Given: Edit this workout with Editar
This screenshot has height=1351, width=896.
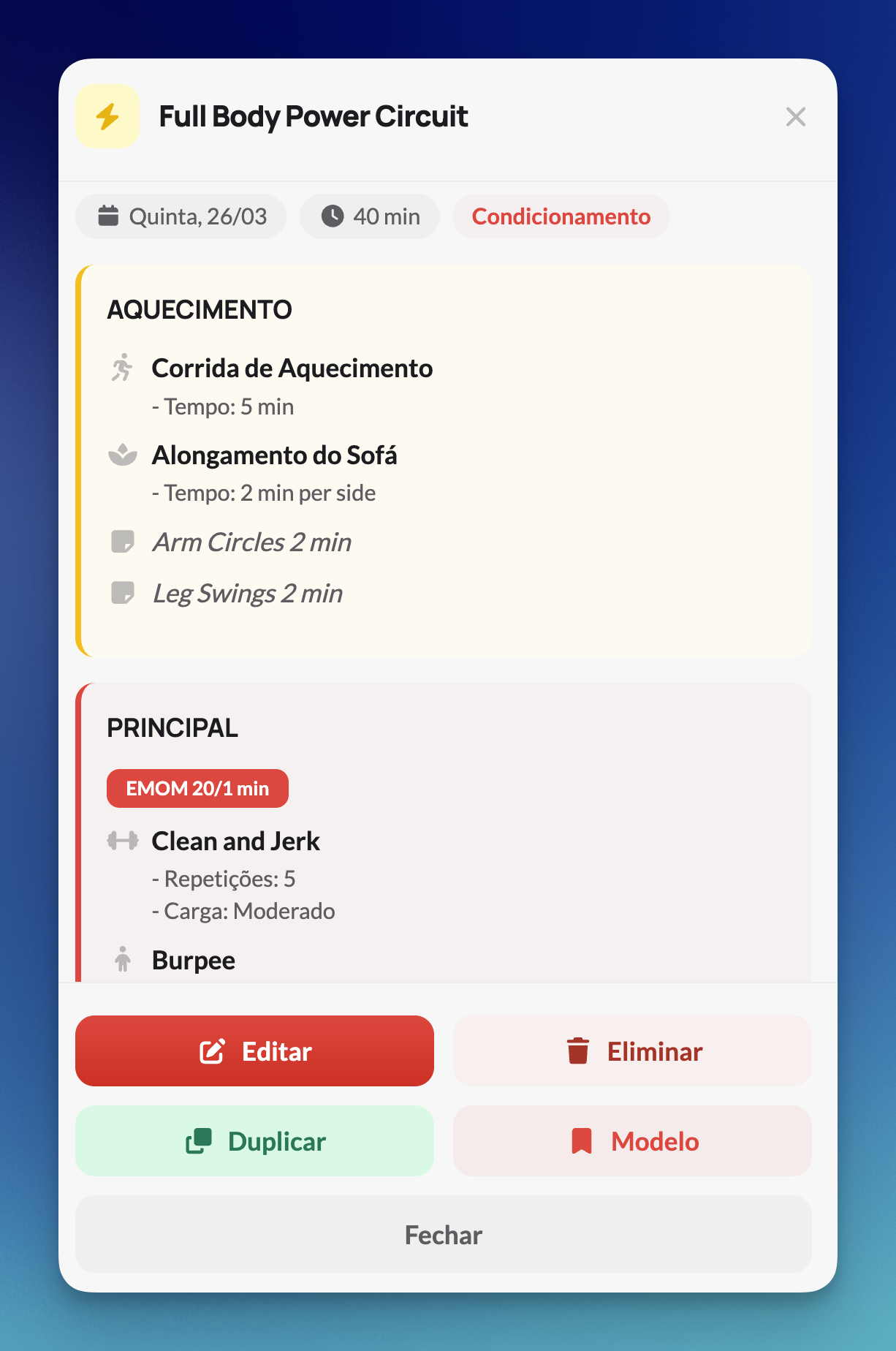Looking at the screenshot, I should tap(254, 1051).
